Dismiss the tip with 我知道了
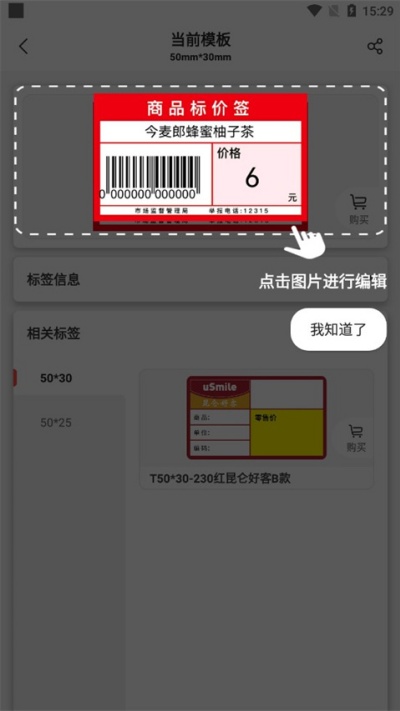The image size is (400, 711). 338,330
